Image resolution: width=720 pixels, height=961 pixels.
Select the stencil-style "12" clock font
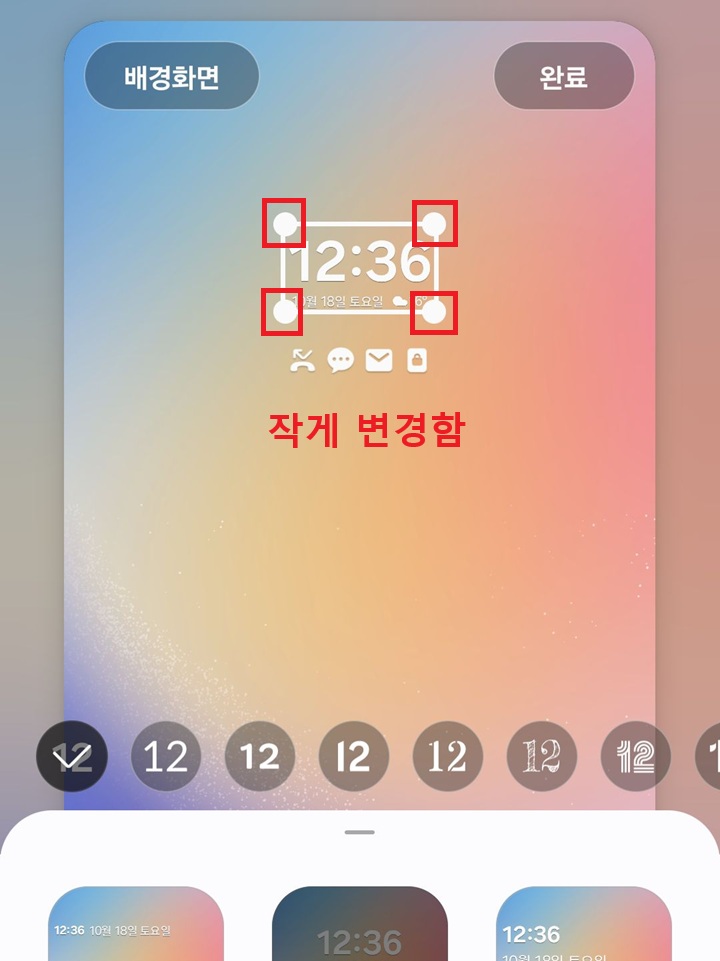pos(541,757)
